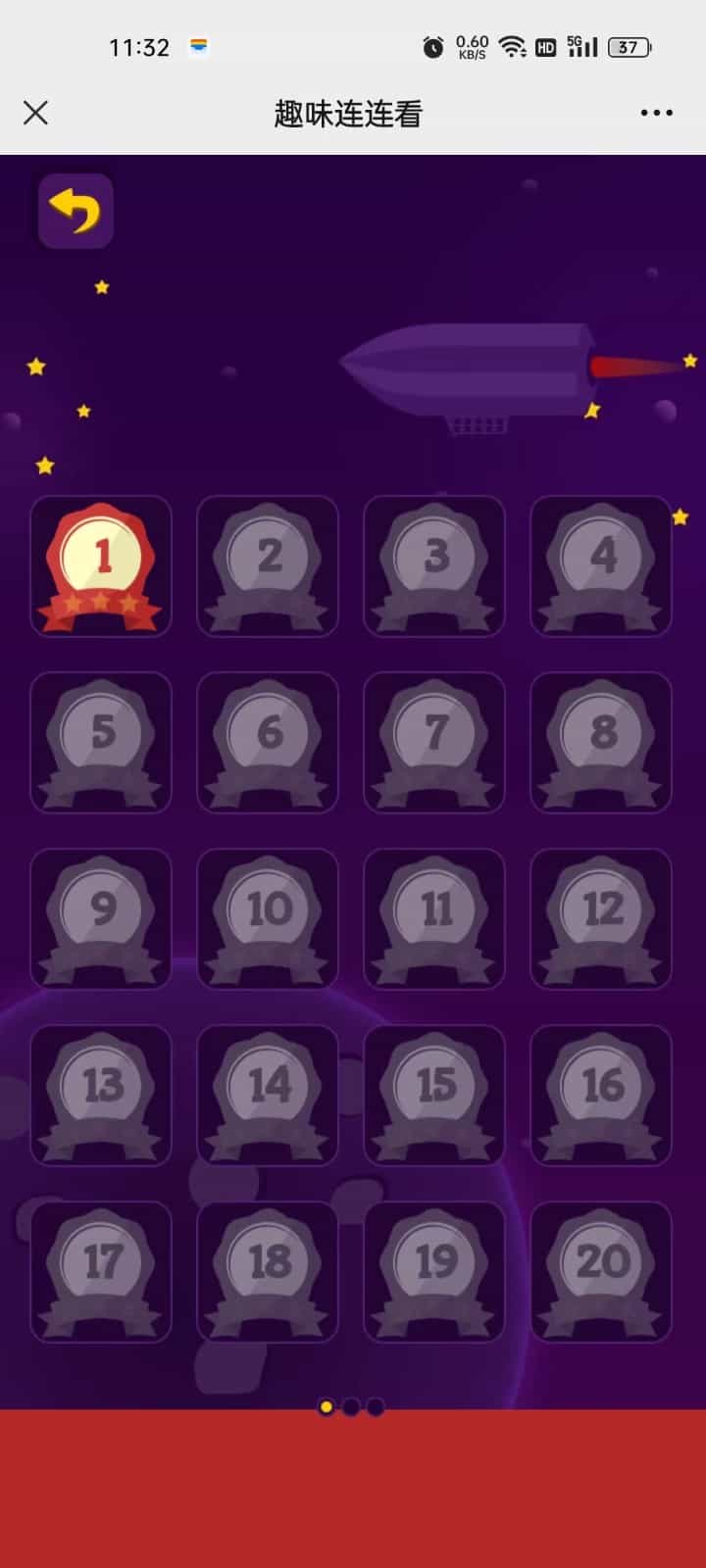Select level 10 badge
Viewport: 706px width, 1568px height.
tap(268, 919)
